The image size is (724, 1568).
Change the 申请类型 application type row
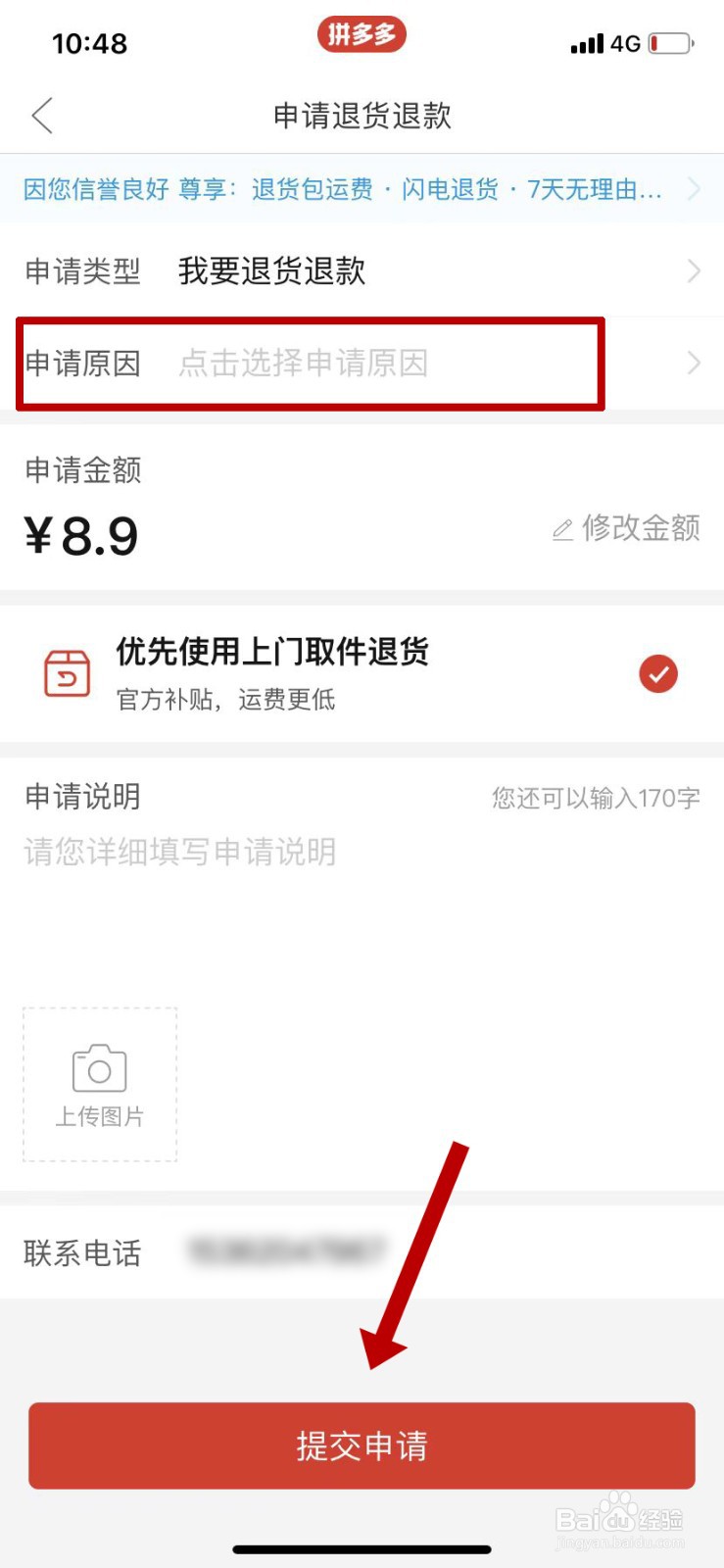pyautogui.click(x=362, y=270)
